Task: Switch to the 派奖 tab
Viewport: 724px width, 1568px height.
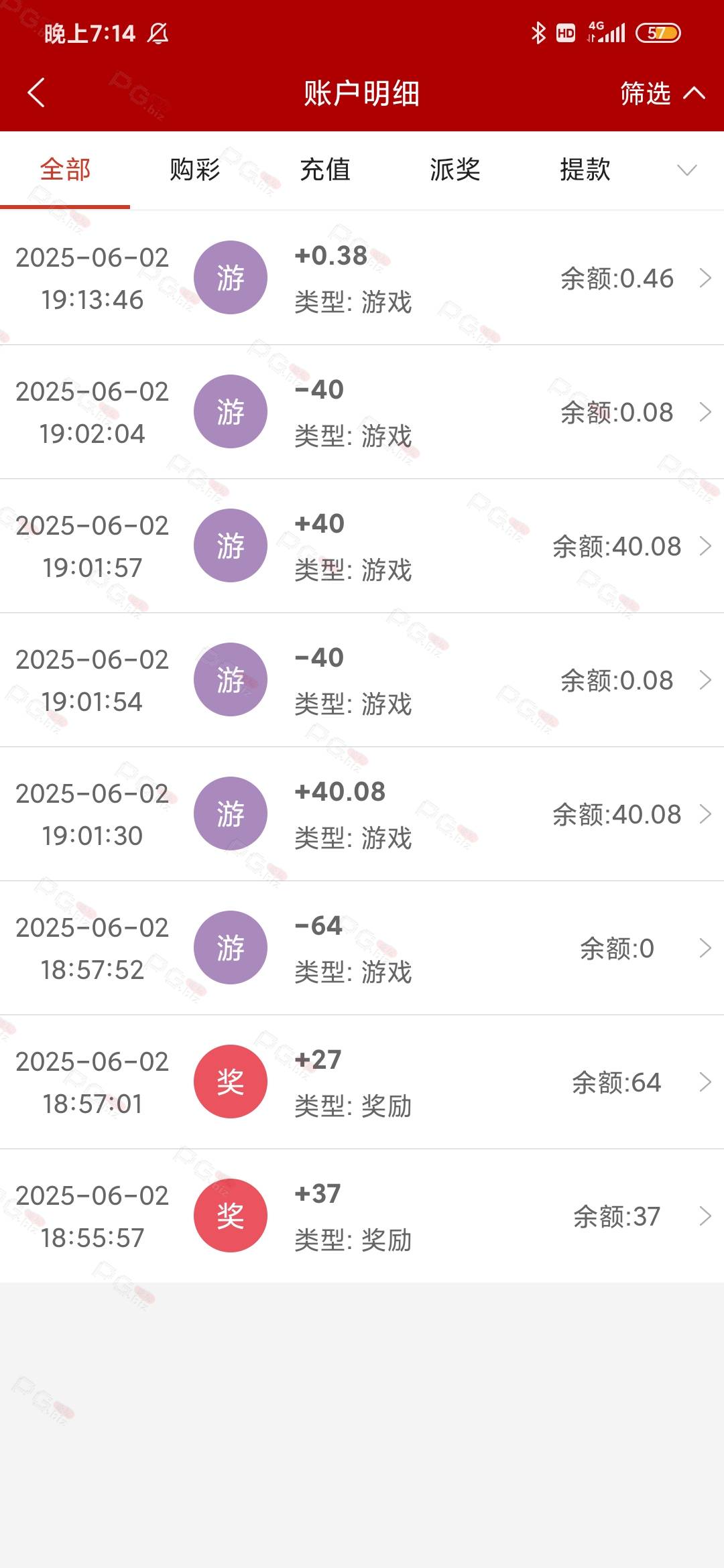Action: click(455, 170)
